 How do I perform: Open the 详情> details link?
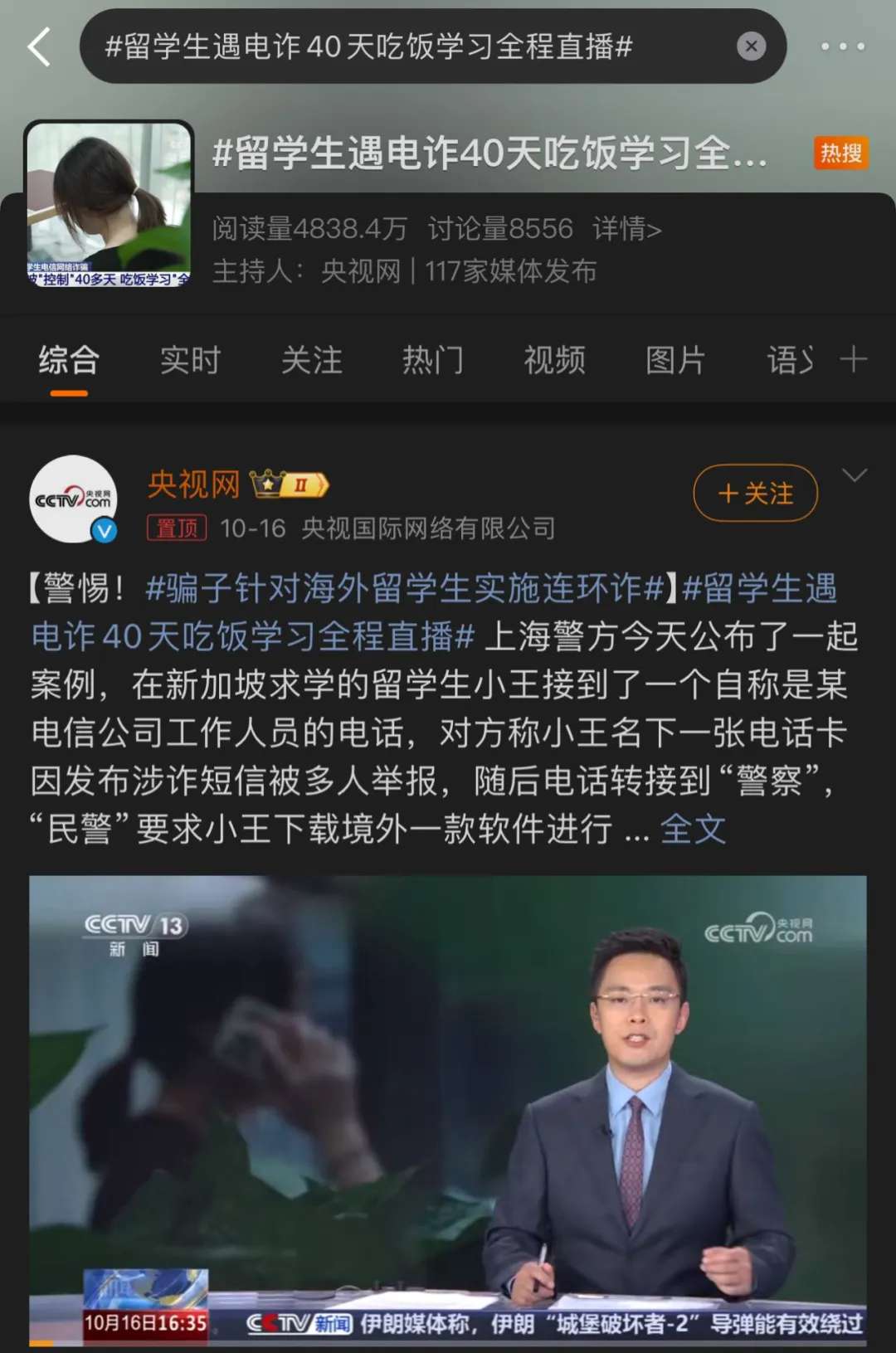coord(626,231)
